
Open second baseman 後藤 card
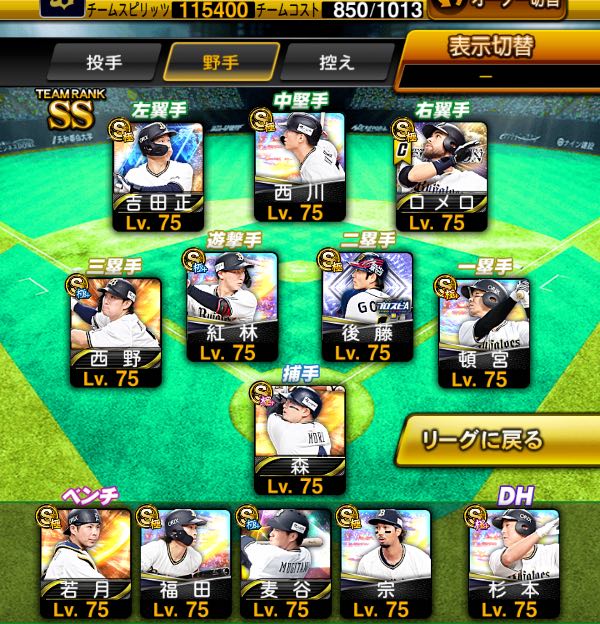tap(367, 307)
